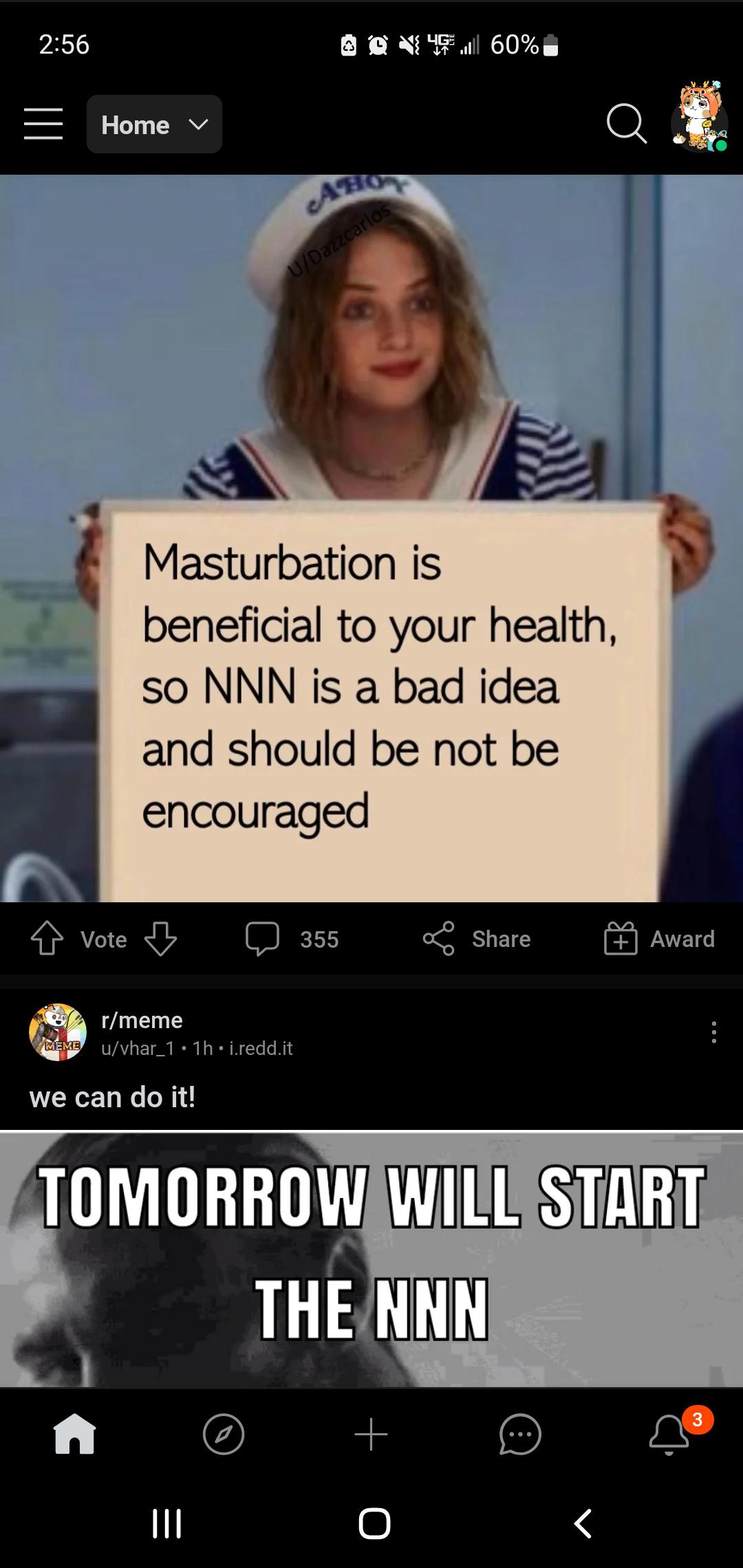Share the sailor-hat sign meme post
This screenshot has width=743, height=1568.
pyautogui.click(x=477, y=939)
